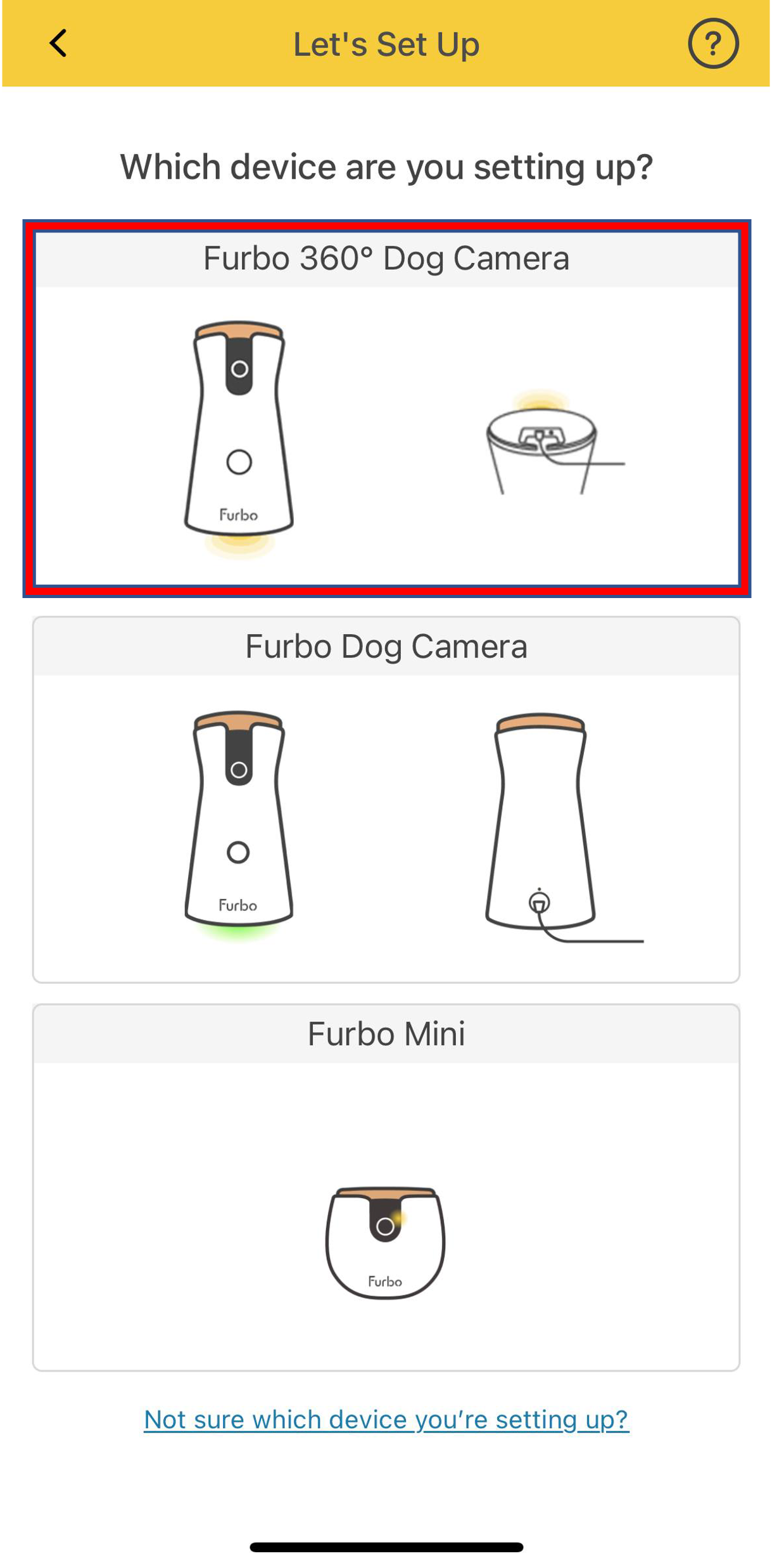
Task: Choose the Furbo Dog Camera option
Action: [x=386, y=800]
